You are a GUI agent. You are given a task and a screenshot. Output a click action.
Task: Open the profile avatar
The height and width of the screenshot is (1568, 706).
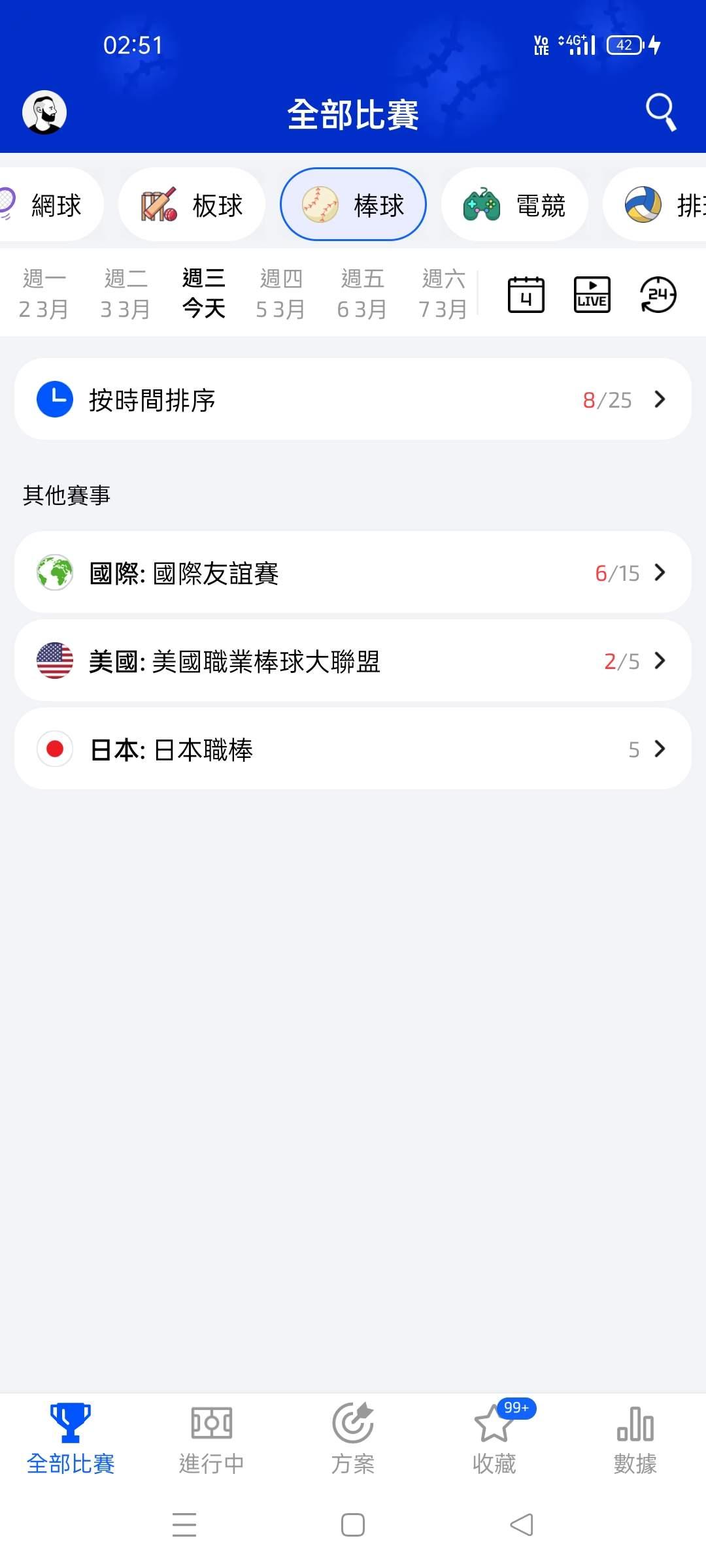click(44, 112)
